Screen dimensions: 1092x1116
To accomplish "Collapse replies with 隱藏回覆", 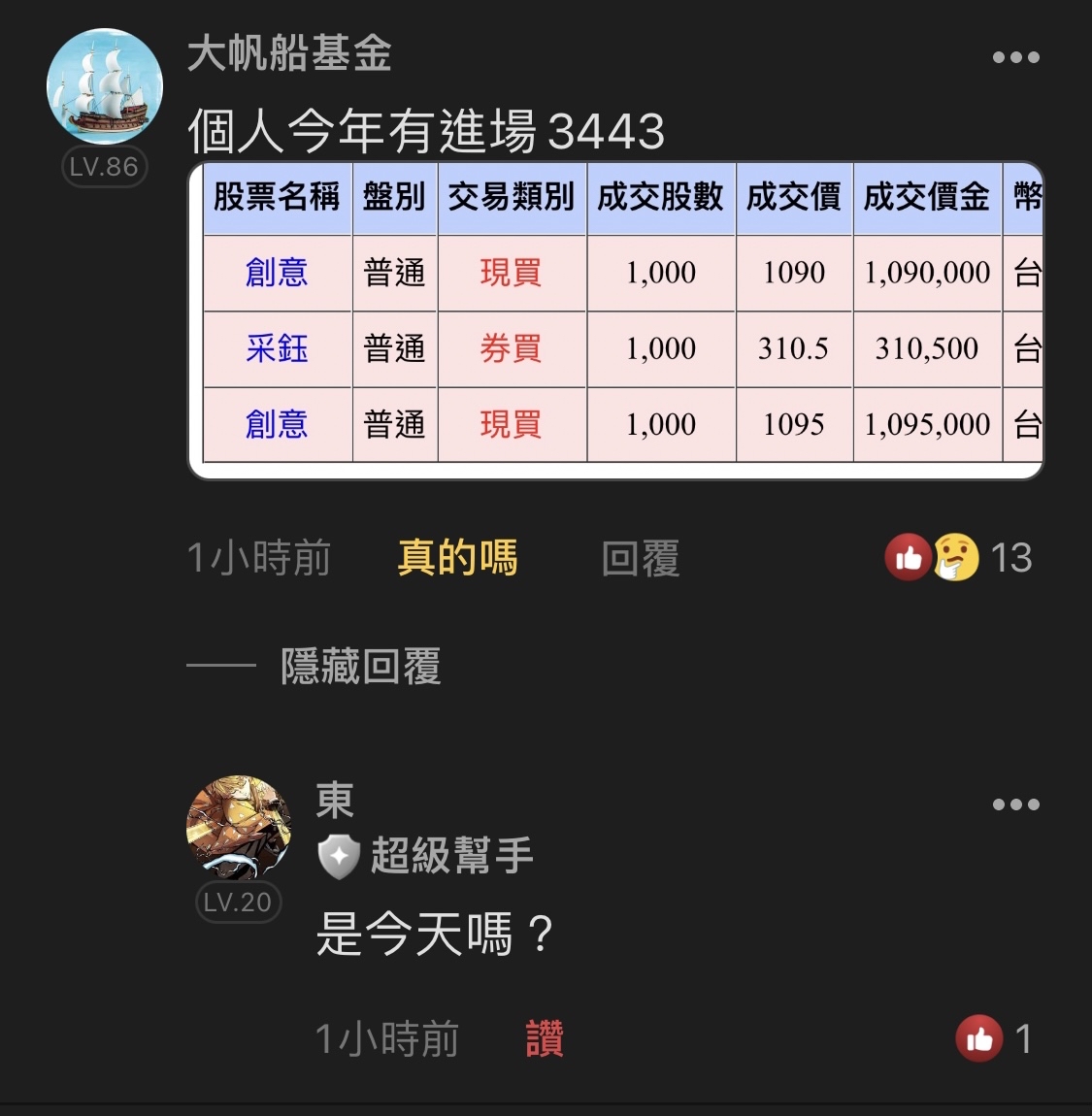I will pos(360,667).
